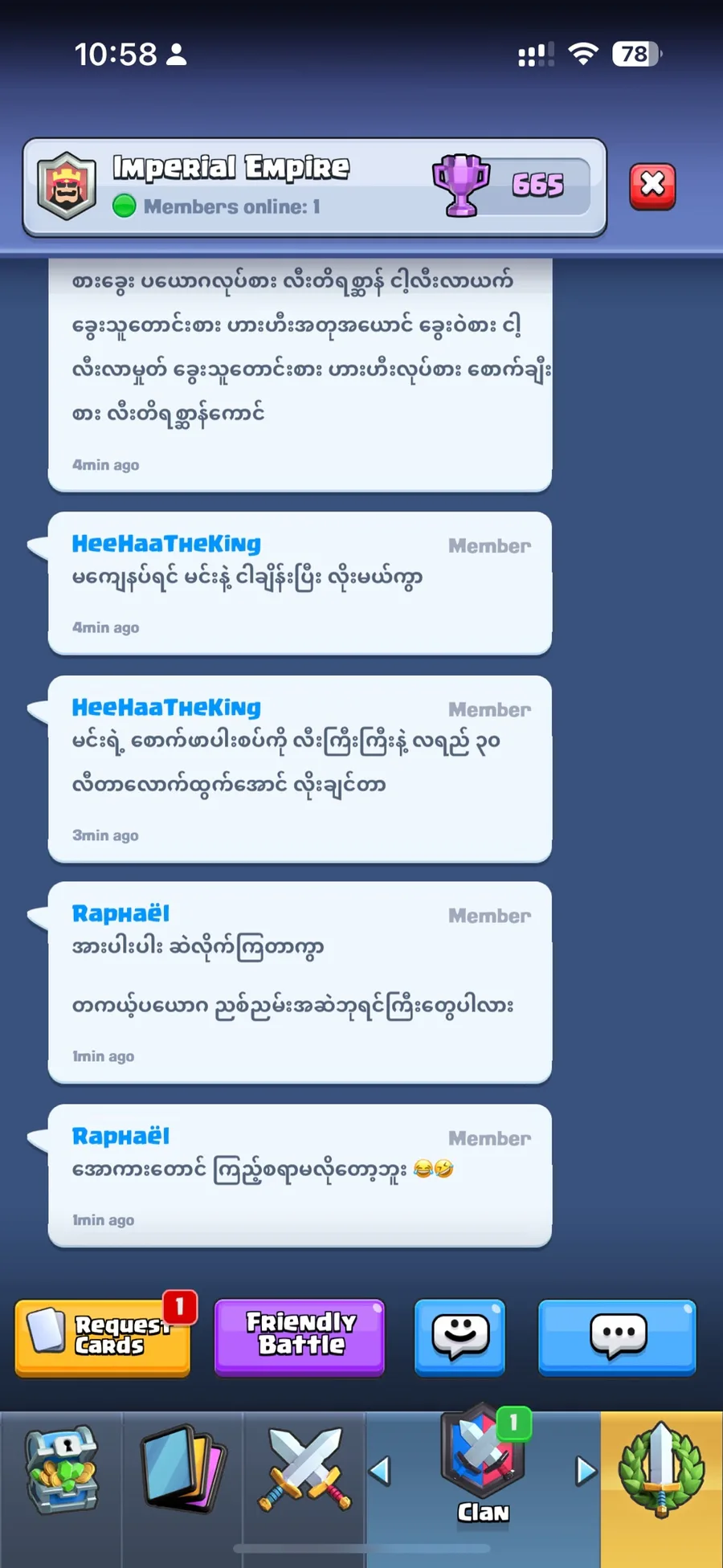The width and height of the screenshot is (723, 1568).
Task: Tap the right arrow beside Clan tab
Action: 586,1471
